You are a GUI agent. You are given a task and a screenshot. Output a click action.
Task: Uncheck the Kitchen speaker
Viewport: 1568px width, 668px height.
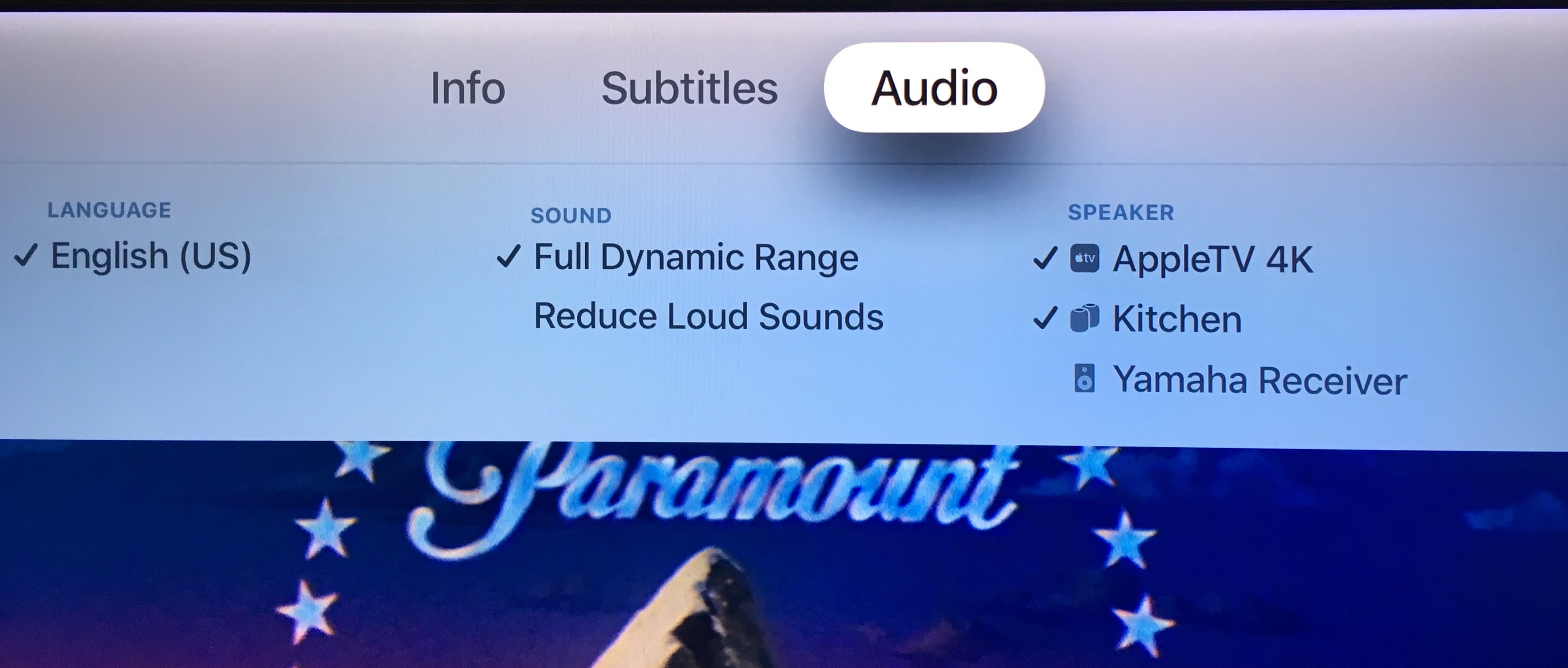1137,319
